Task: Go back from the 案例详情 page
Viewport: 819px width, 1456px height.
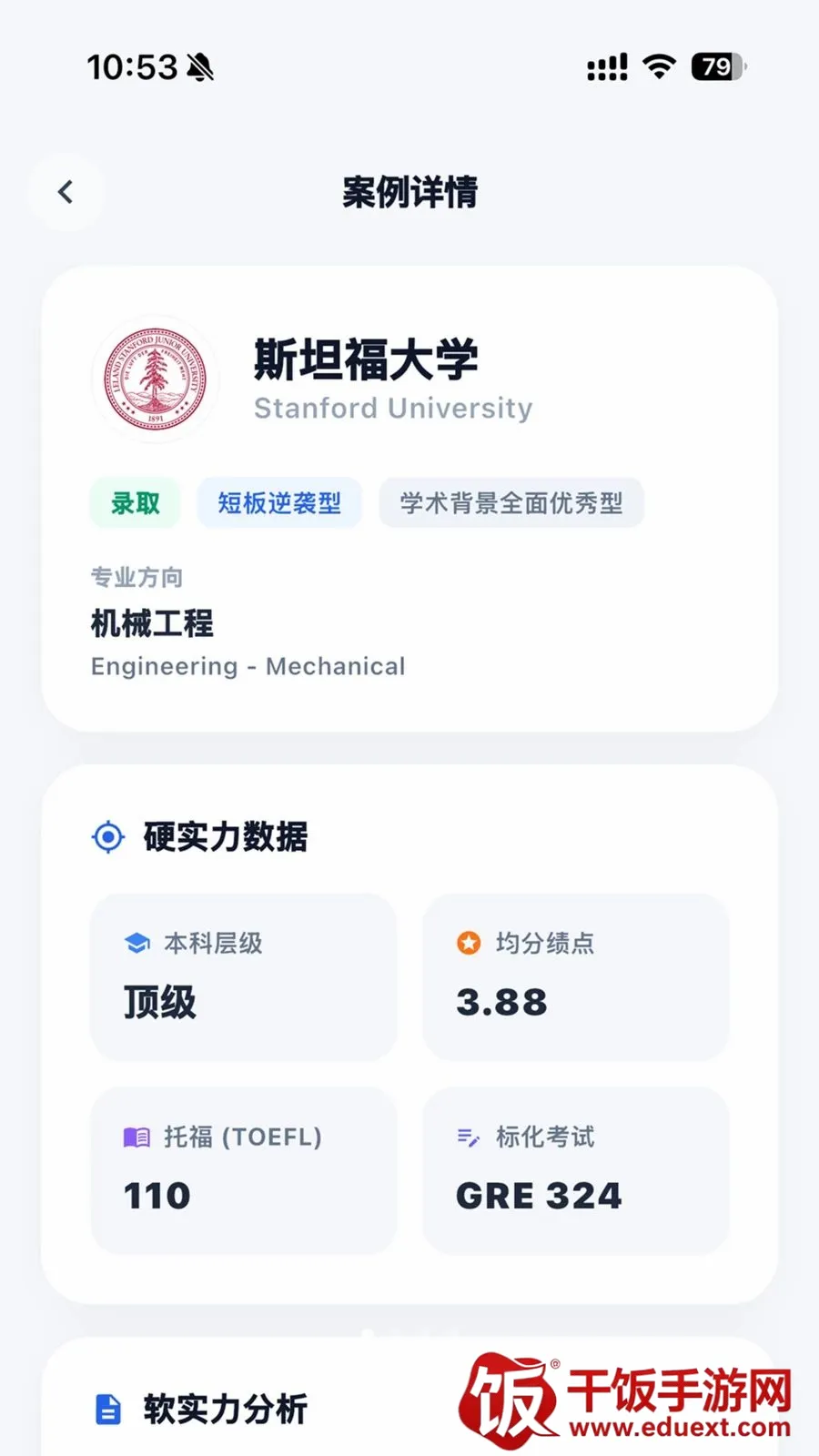Action: click(66, 192)
